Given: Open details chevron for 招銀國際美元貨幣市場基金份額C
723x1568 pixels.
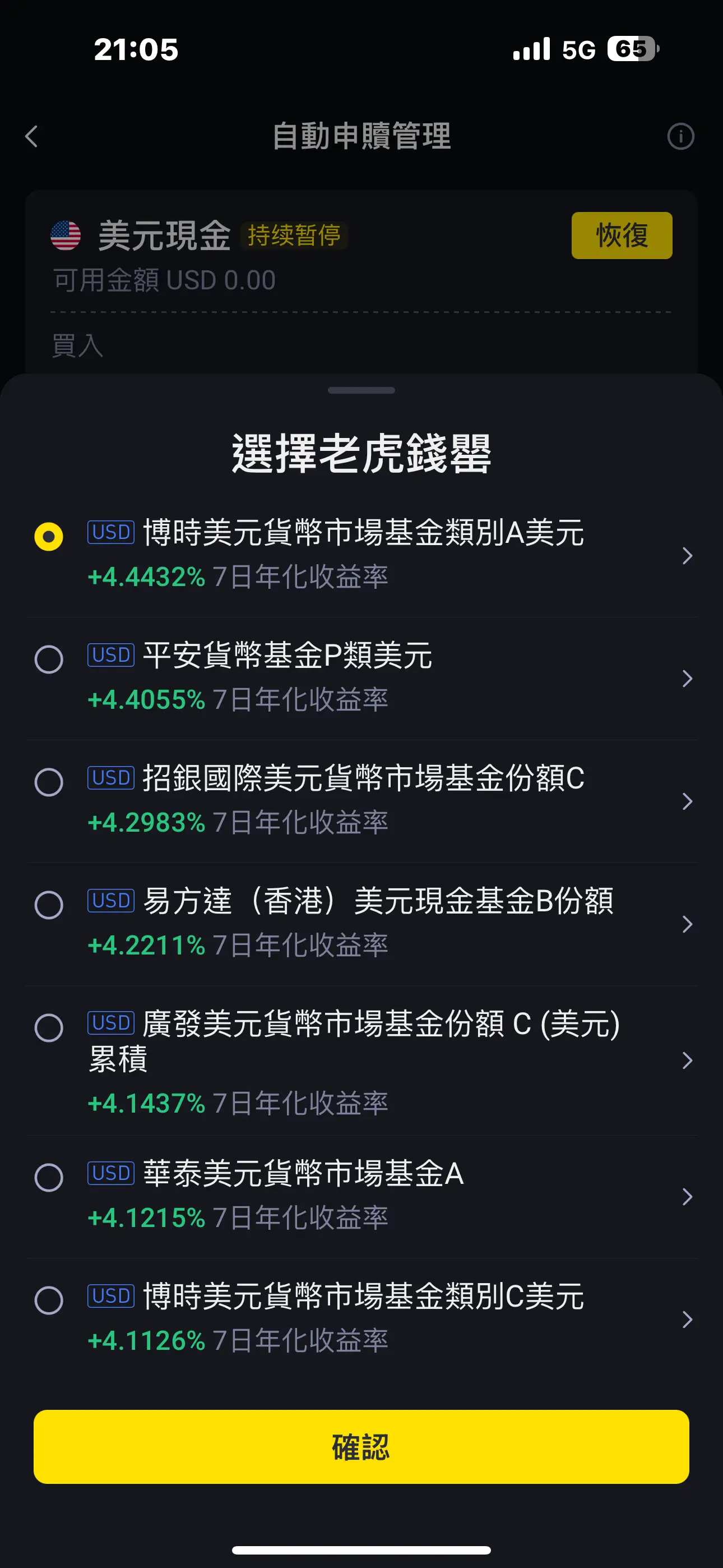Looking at the screenshot, I should tap(687, 801).
